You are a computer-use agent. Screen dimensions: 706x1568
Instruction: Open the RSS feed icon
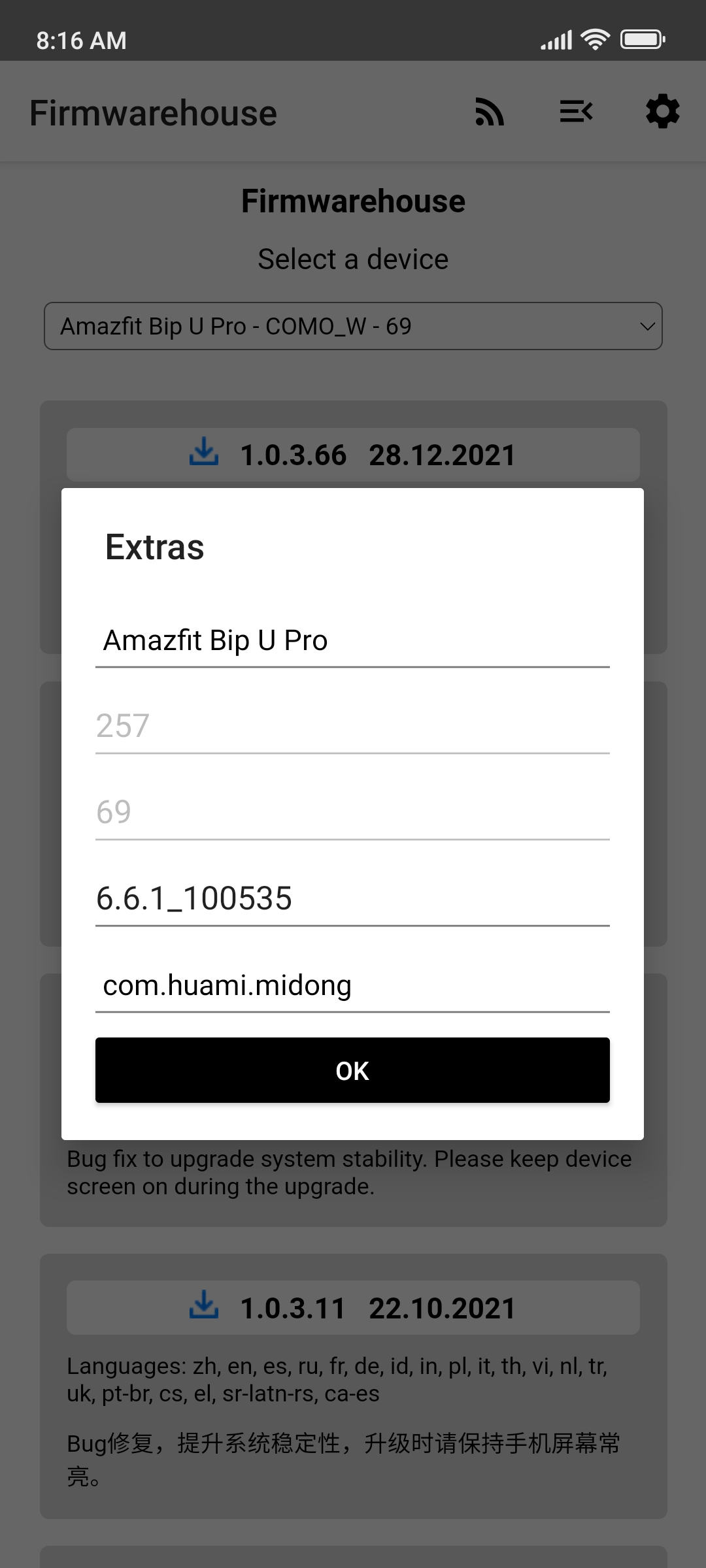(x=490, y=112)
